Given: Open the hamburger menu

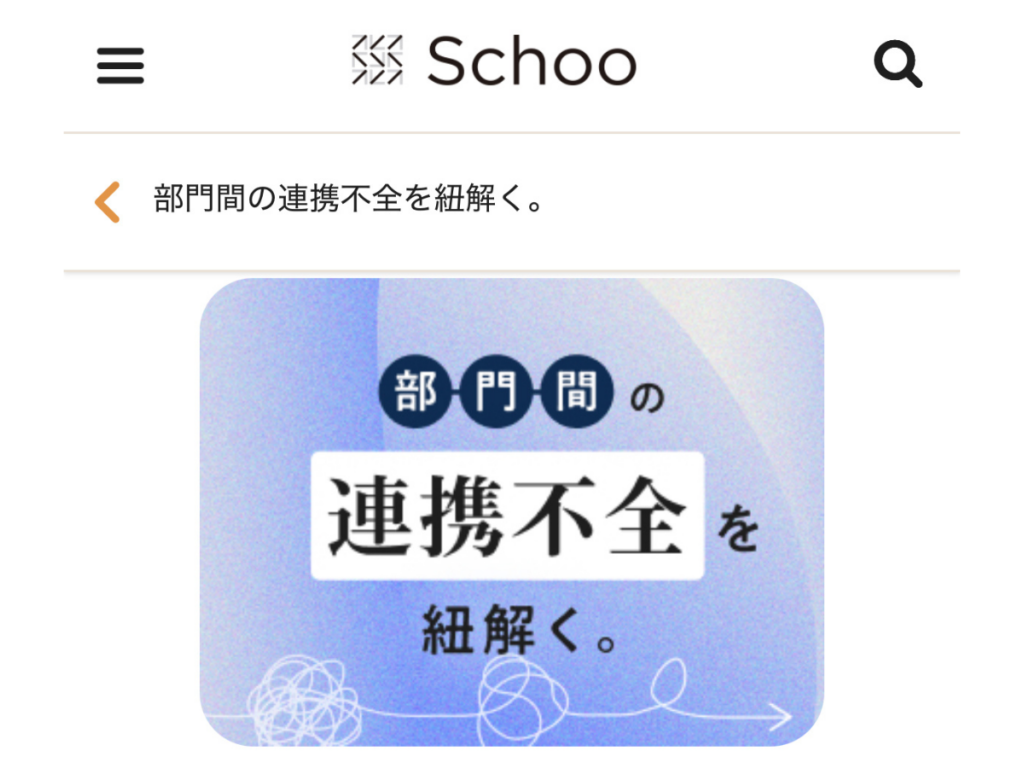Looking at the screenshot, I should pyautogui.click(x=120, y=66).
